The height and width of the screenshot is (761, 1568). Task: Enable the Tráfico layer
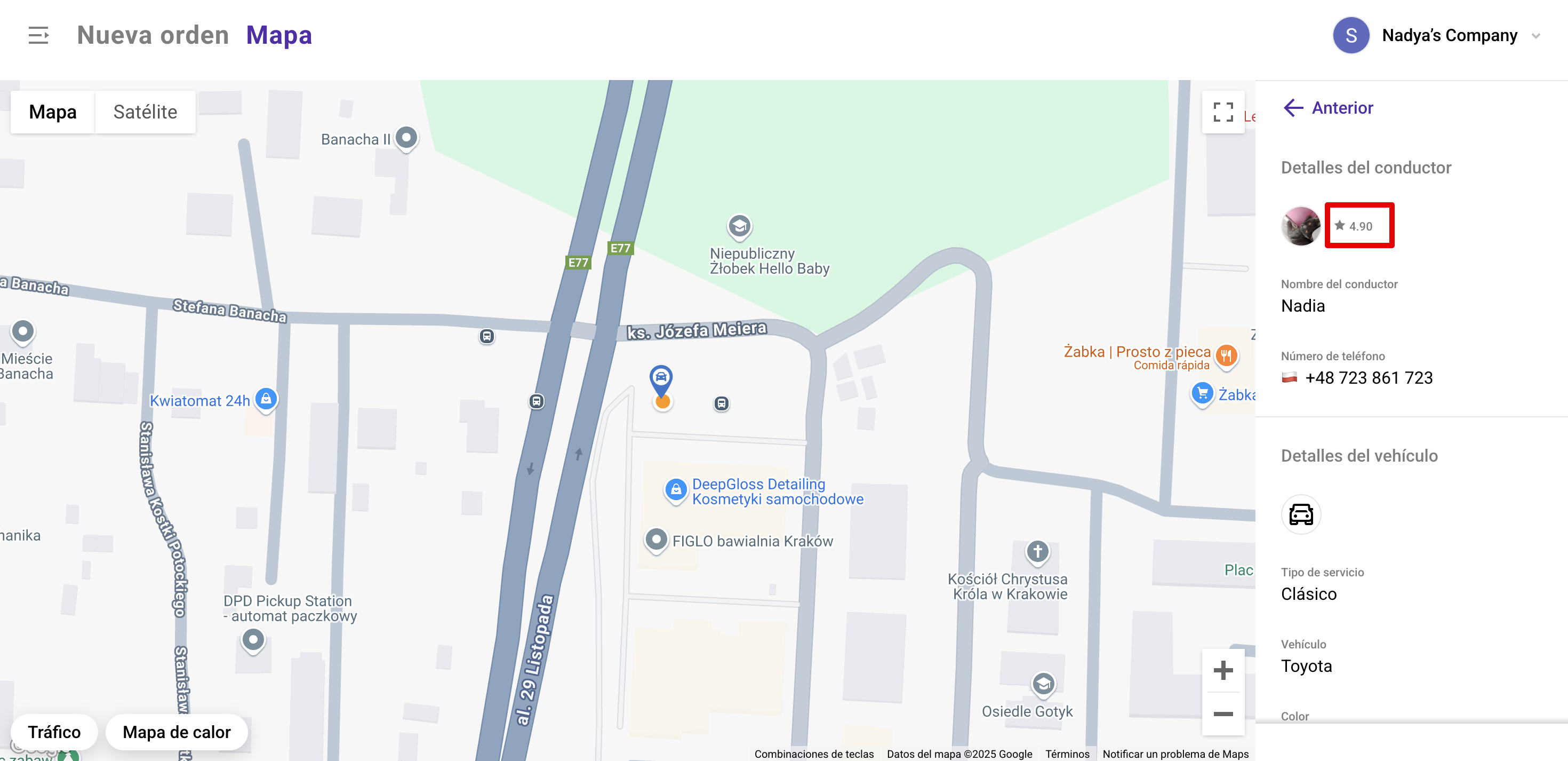point(54,732)
